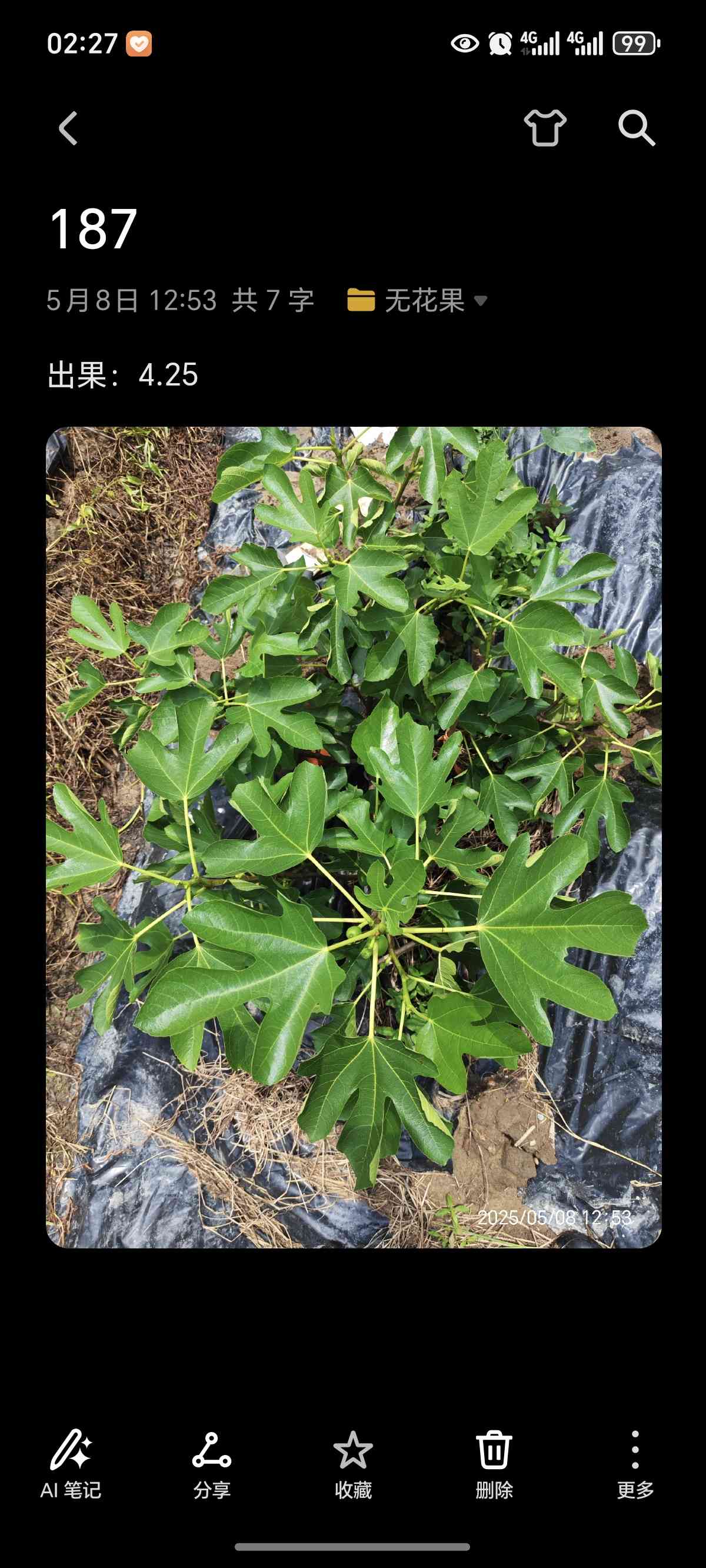Edit the note text 出果：4.25

[123, 374]
